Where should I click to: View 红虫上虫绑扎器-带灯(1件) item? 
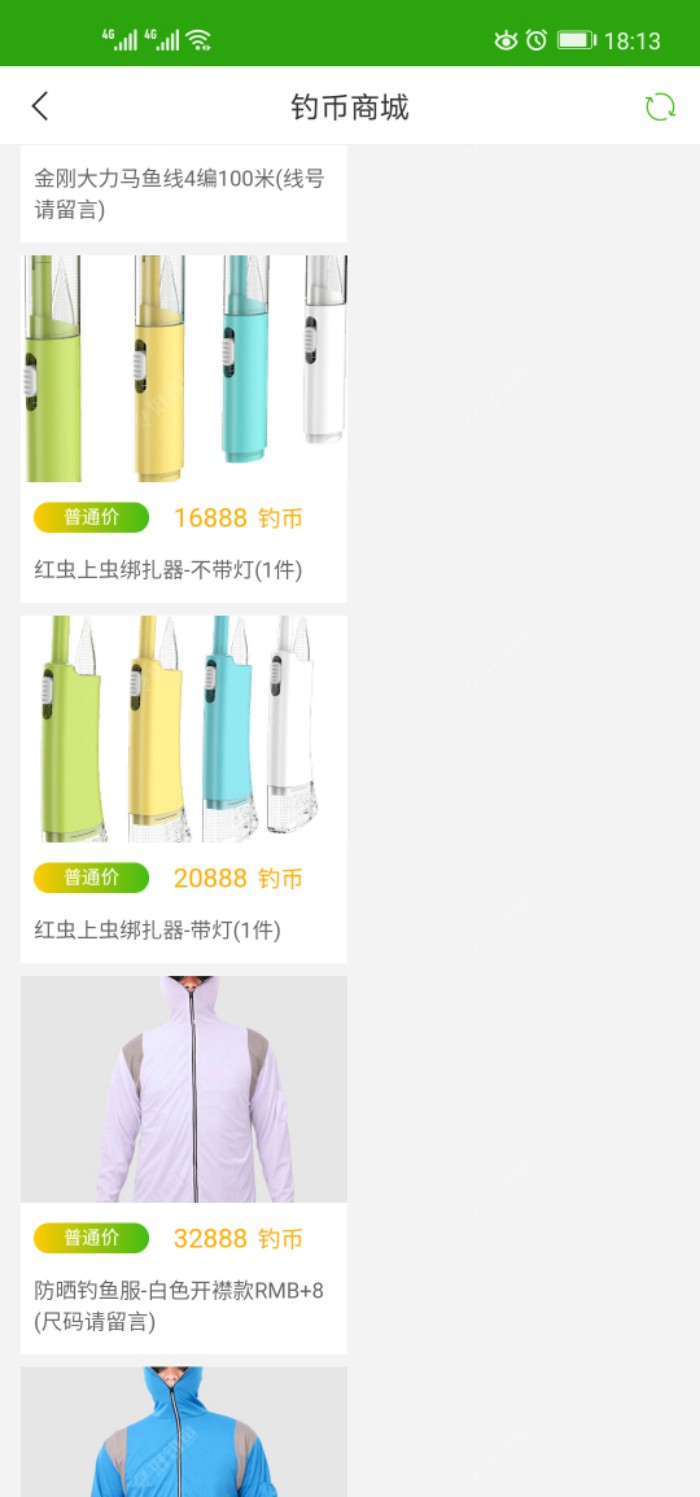(x=184, y=788)
